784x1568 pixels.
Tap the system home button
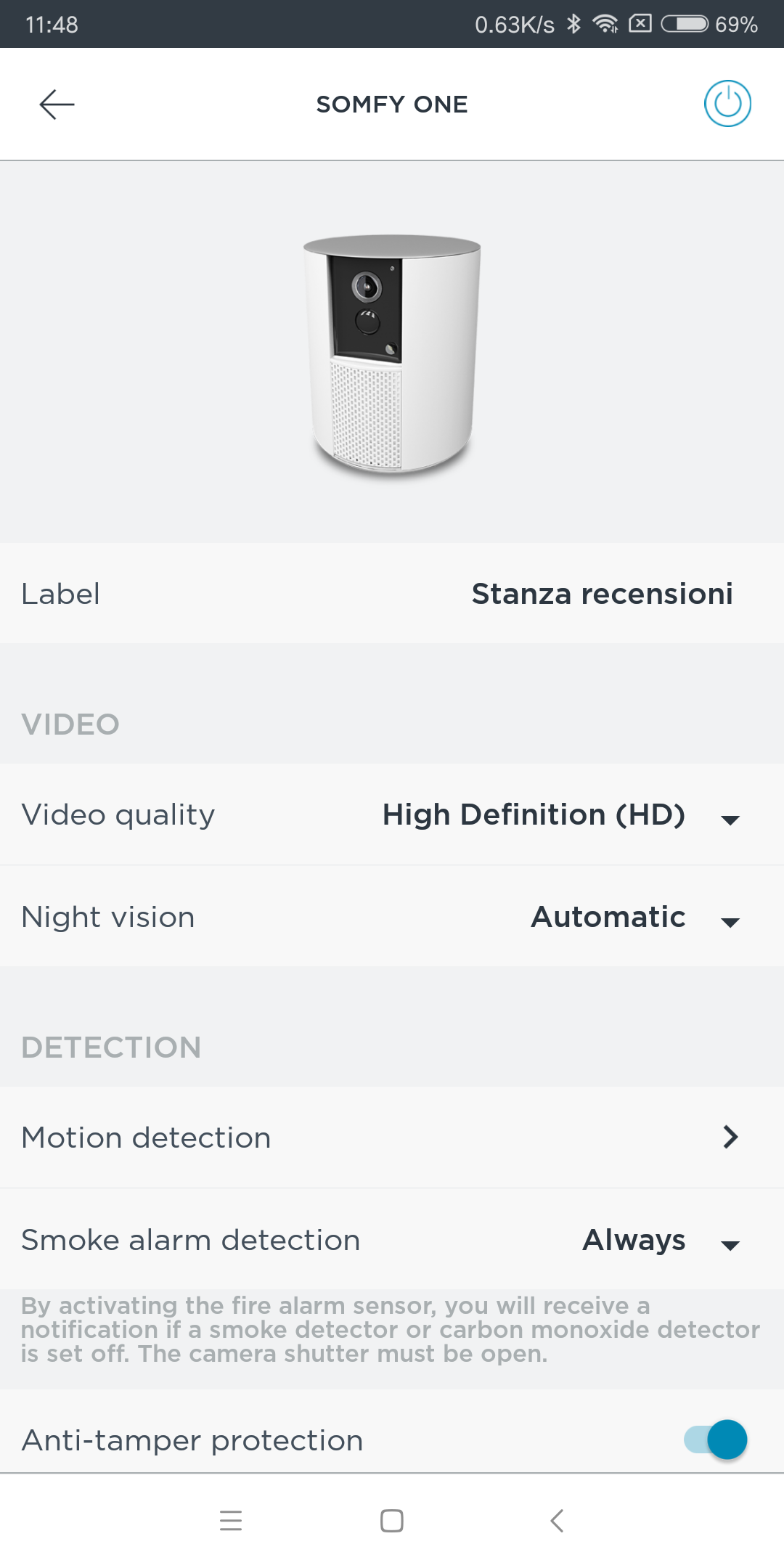[392, 1521]
